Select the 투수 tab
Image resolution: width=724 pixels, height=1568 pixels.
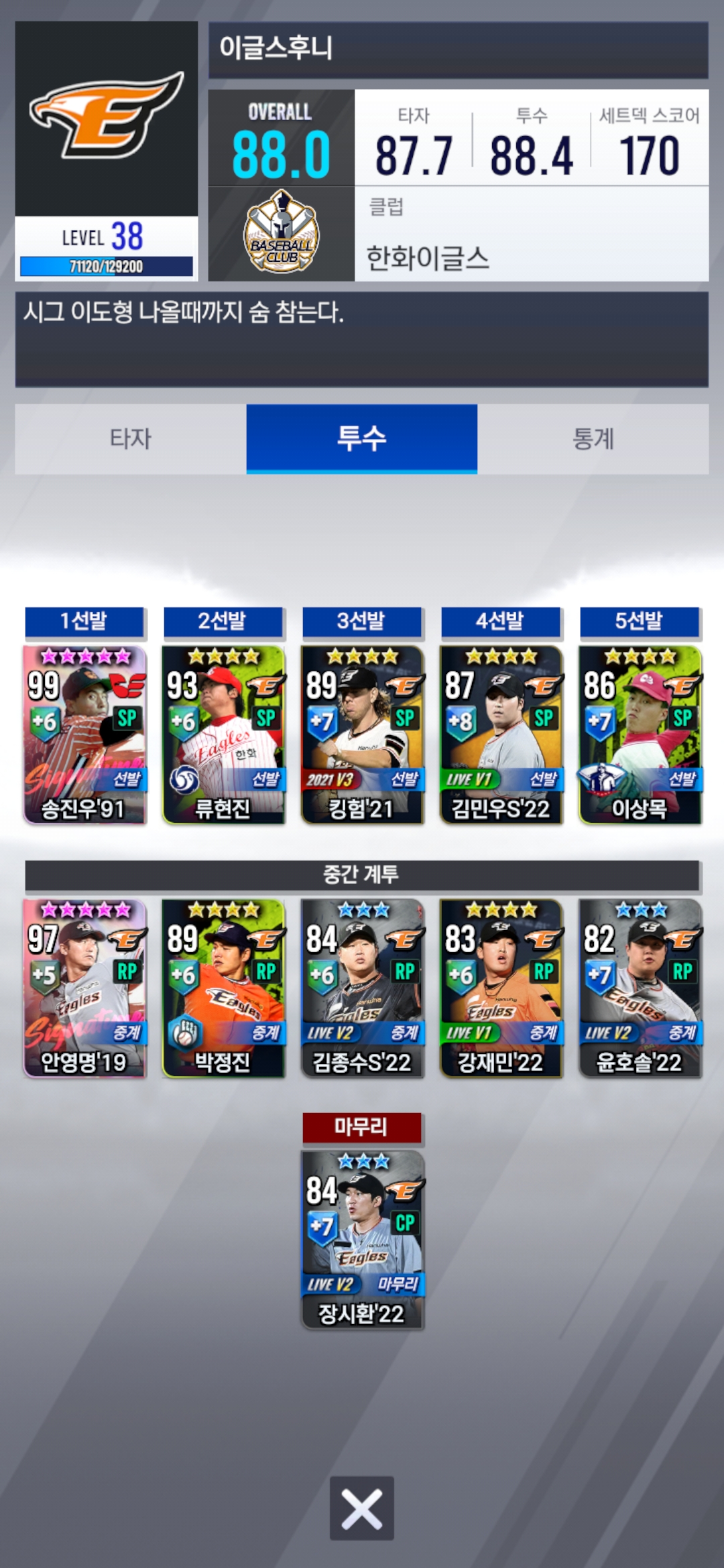pos(361,439)
